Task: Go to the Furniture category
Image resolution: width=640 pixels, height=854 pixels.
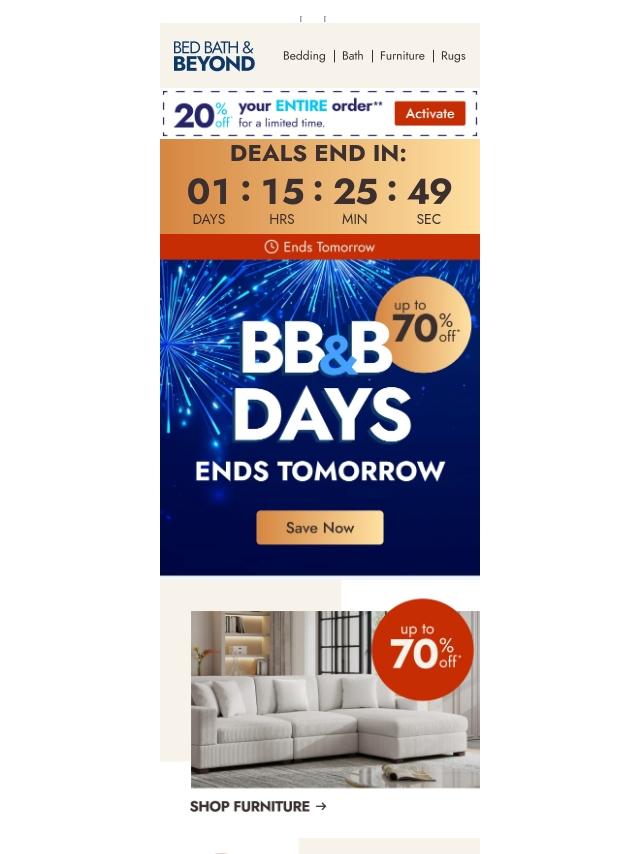Action: 402,56
